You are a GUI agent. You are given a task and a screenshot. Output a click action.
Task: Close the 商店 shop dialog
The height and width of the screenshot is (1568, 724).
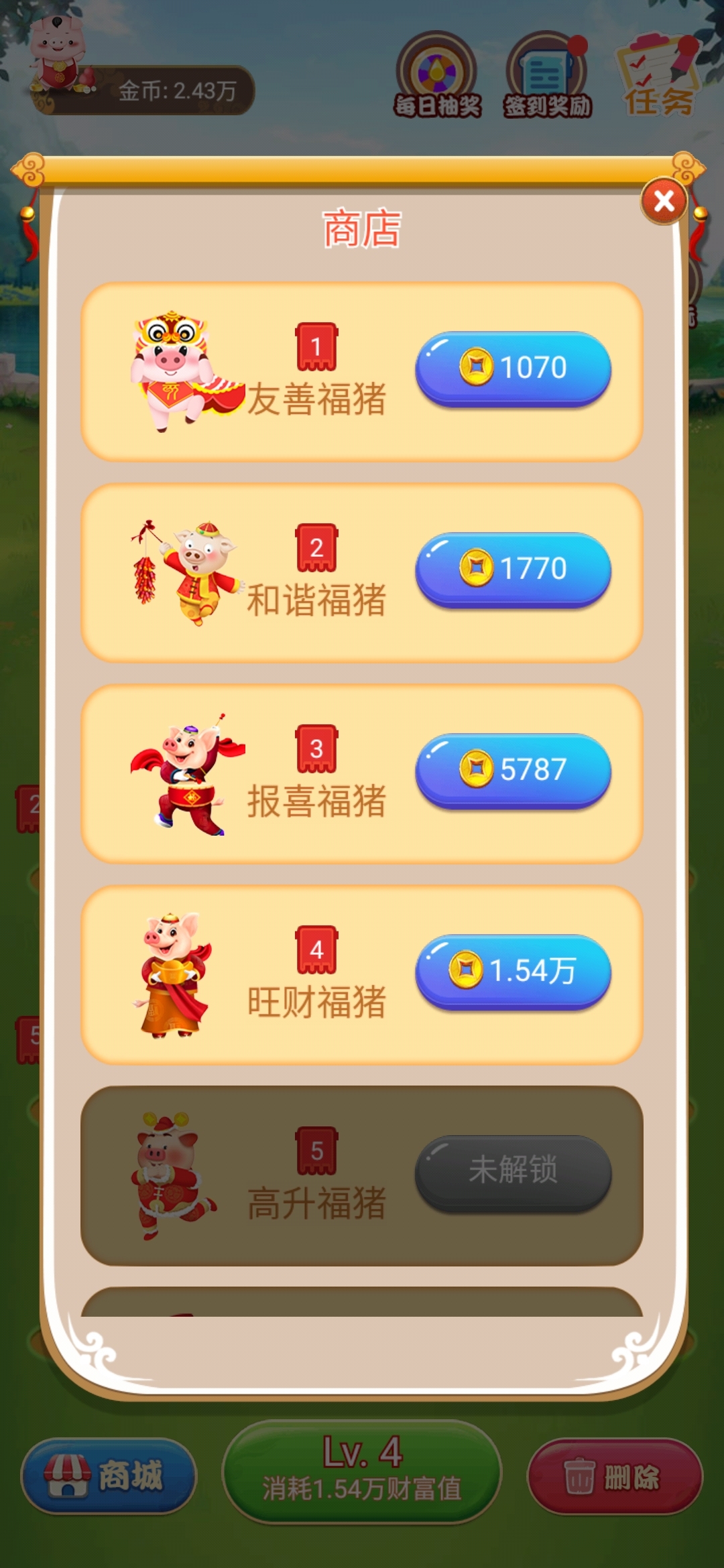(663, 200)
